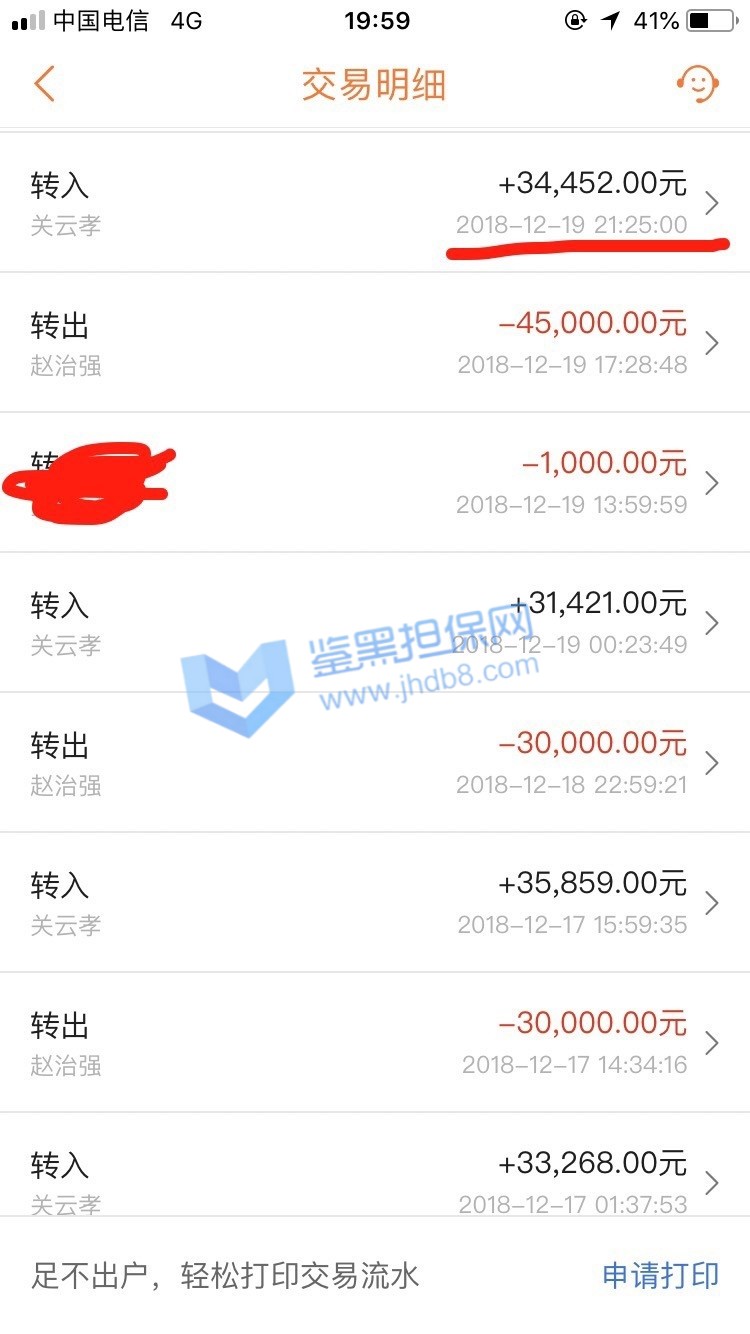Open the +35,859.00元 transfer-in record

(x=375, y=903)
